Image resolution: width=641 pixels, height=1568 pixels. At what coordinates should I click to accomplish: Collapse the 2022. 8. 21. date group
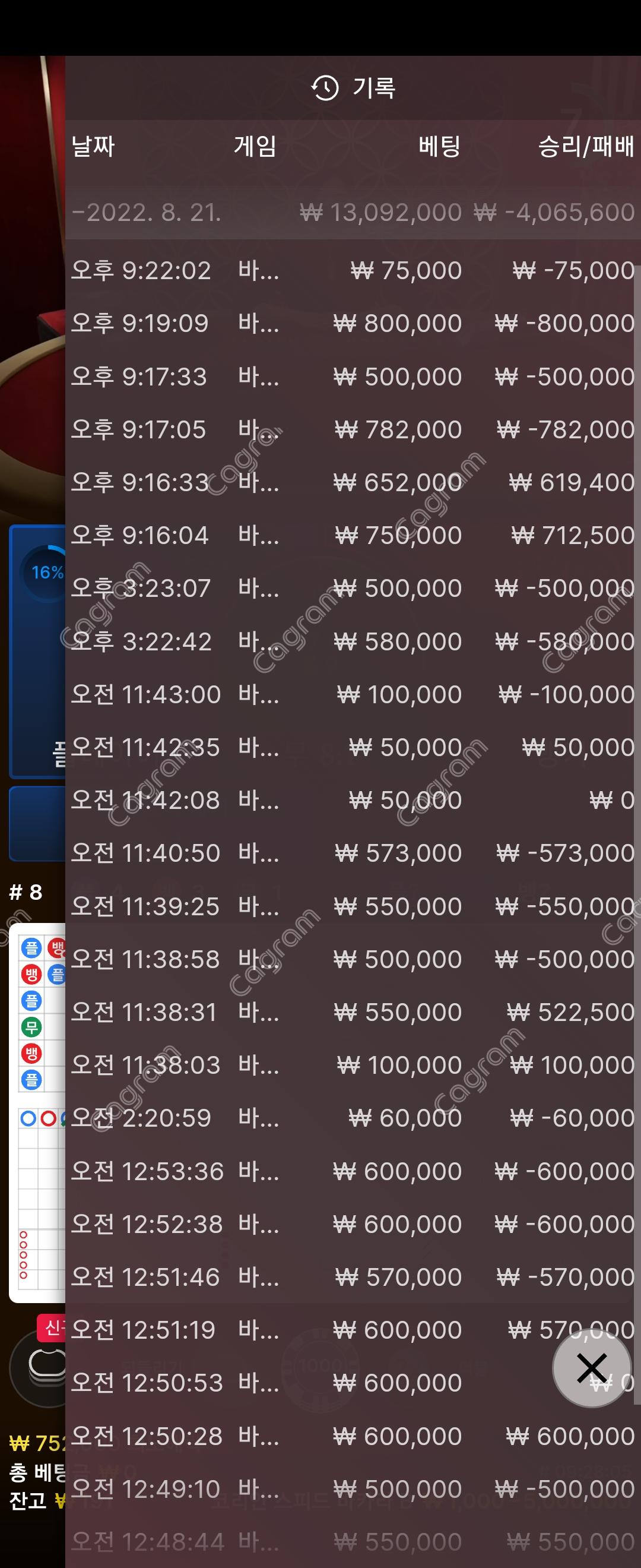pos(353,213)
